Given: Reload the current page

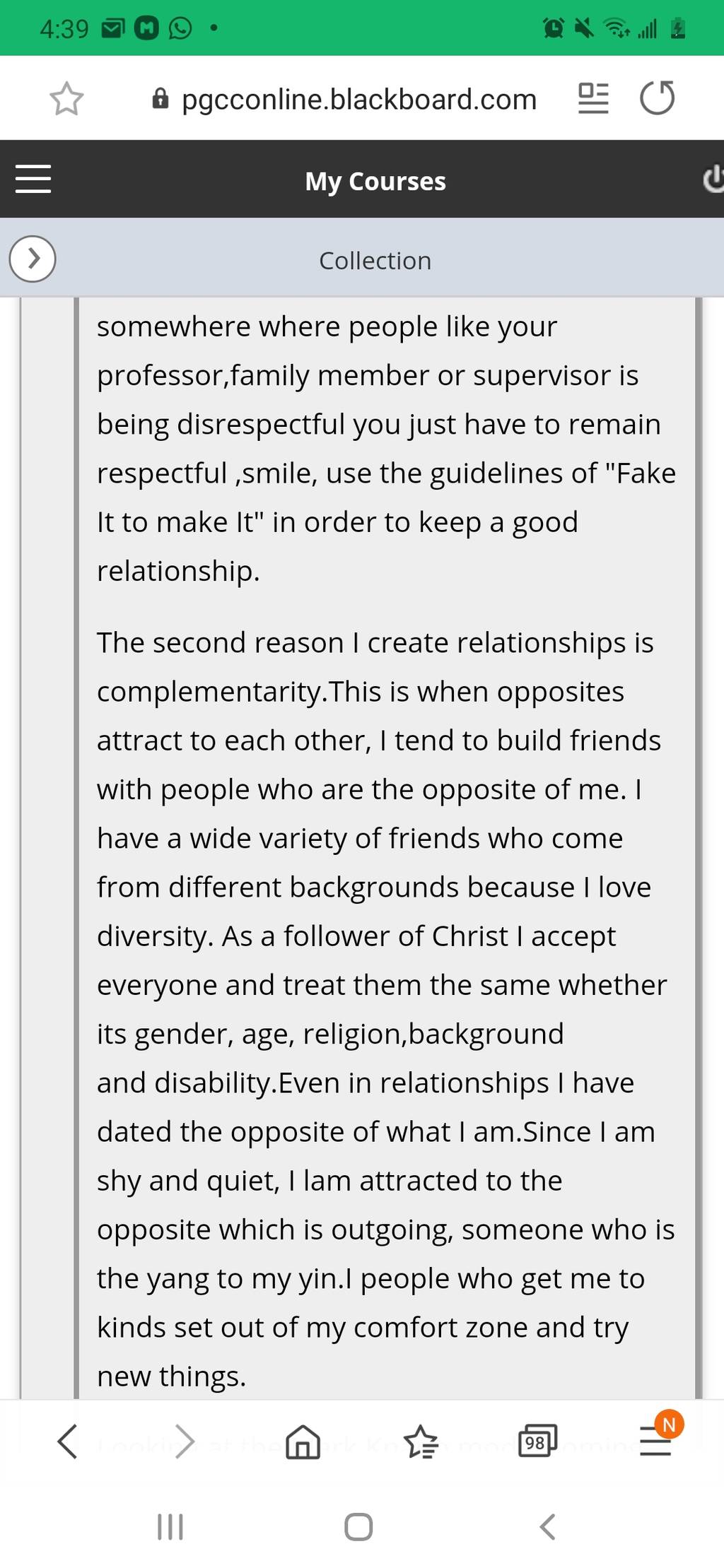Looking at the screenshot, I should [x=658, y=98].
